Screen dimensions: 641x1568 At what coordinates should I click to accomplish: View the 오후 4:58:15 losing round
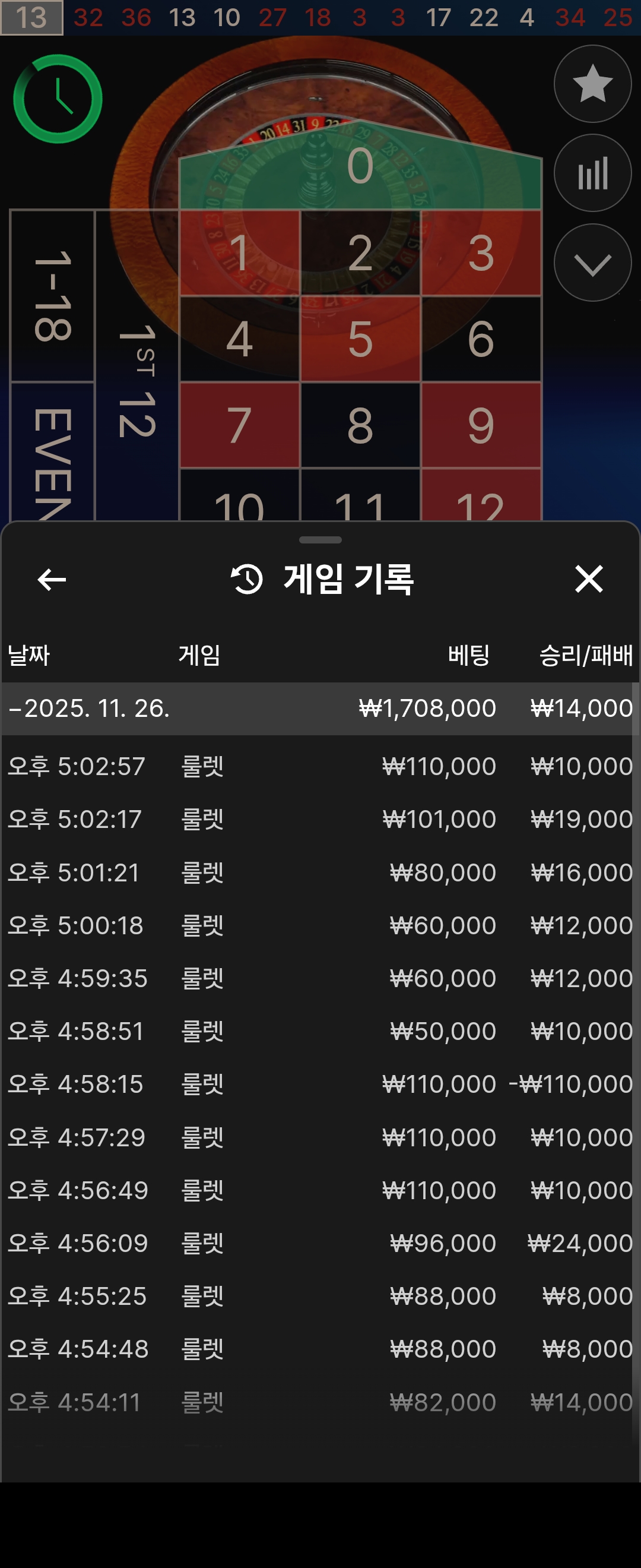click(x=320, y=1084)
